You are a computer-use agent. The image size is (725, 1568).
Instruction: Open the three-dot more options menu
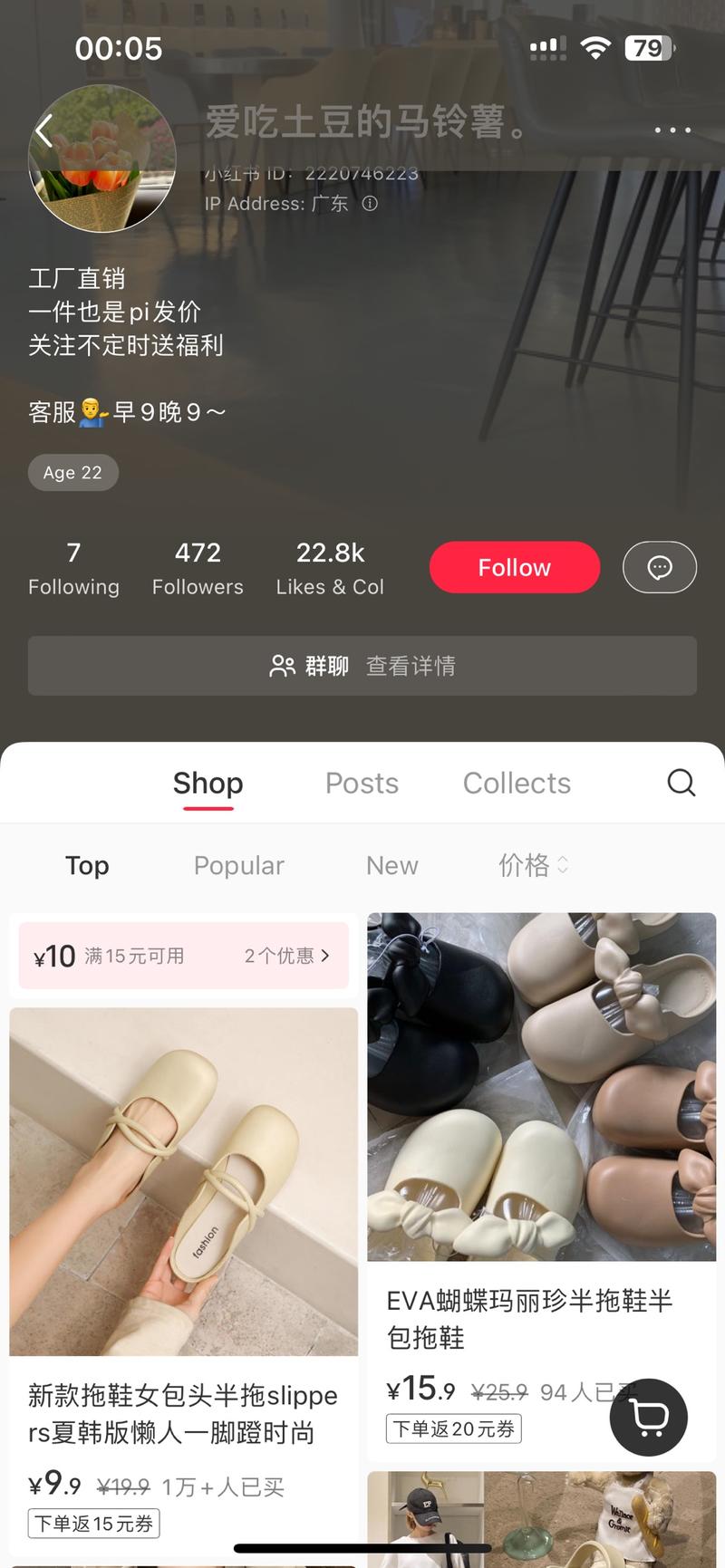(x=671, y=130)
